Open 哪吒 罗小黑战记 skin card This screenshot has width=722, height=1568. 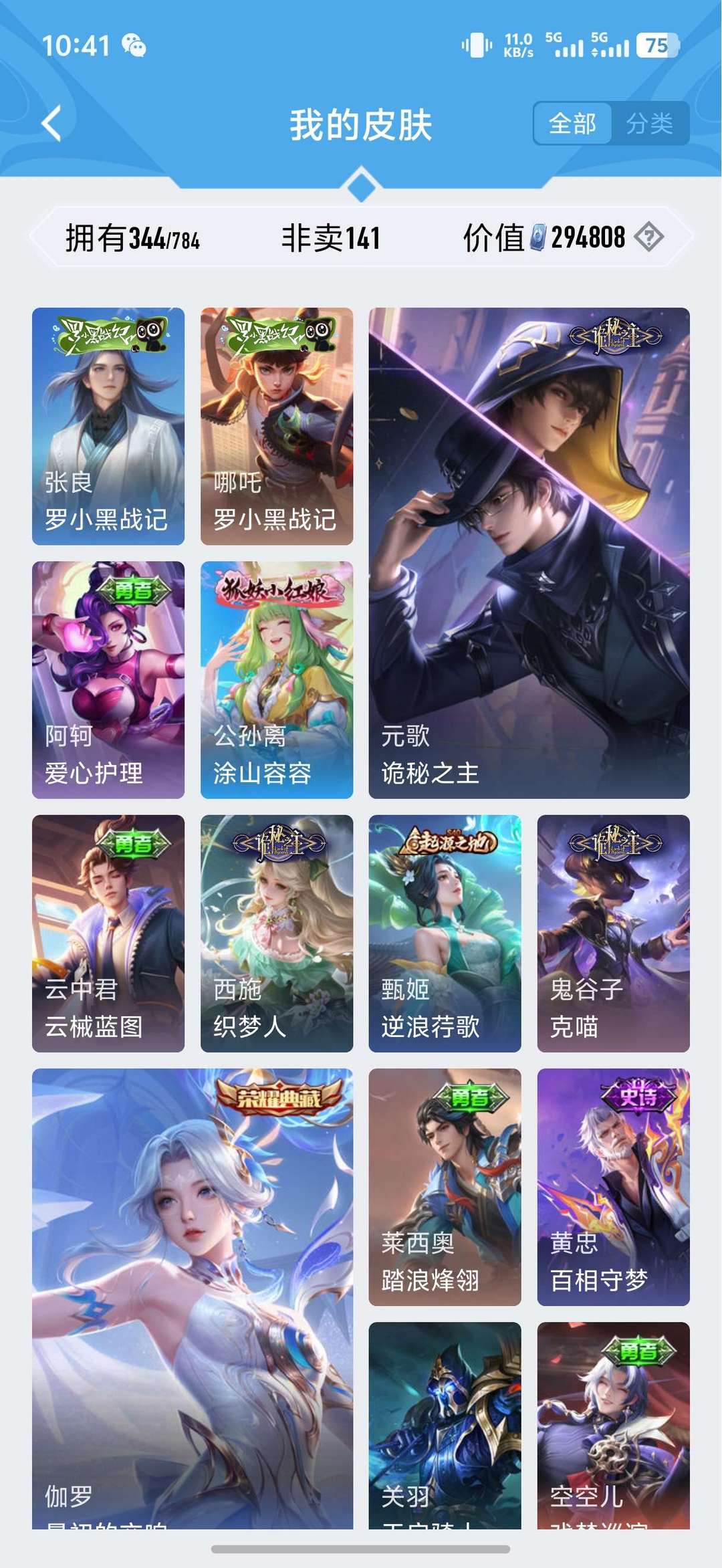(x=277, y=426)
